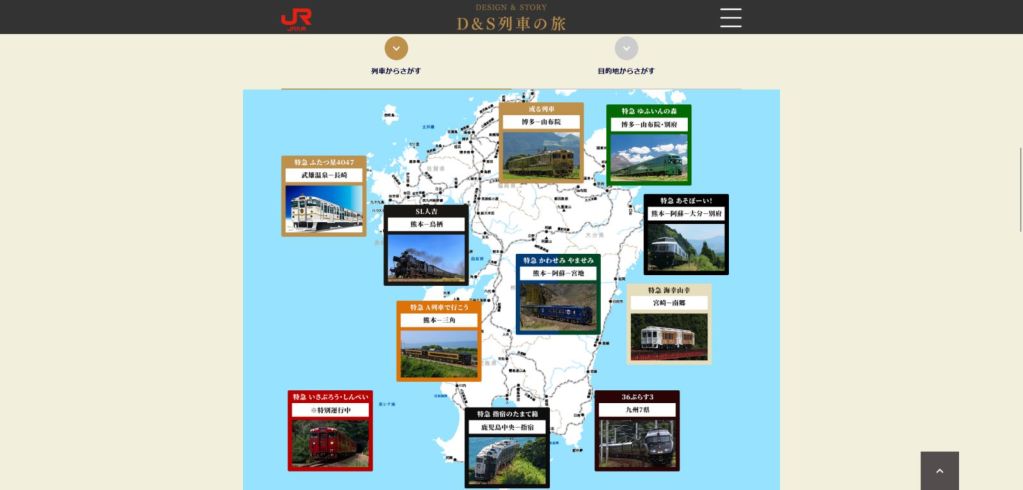Open 海幸山幸 train card
1023x490 pixels.
(x=669, y=324)
